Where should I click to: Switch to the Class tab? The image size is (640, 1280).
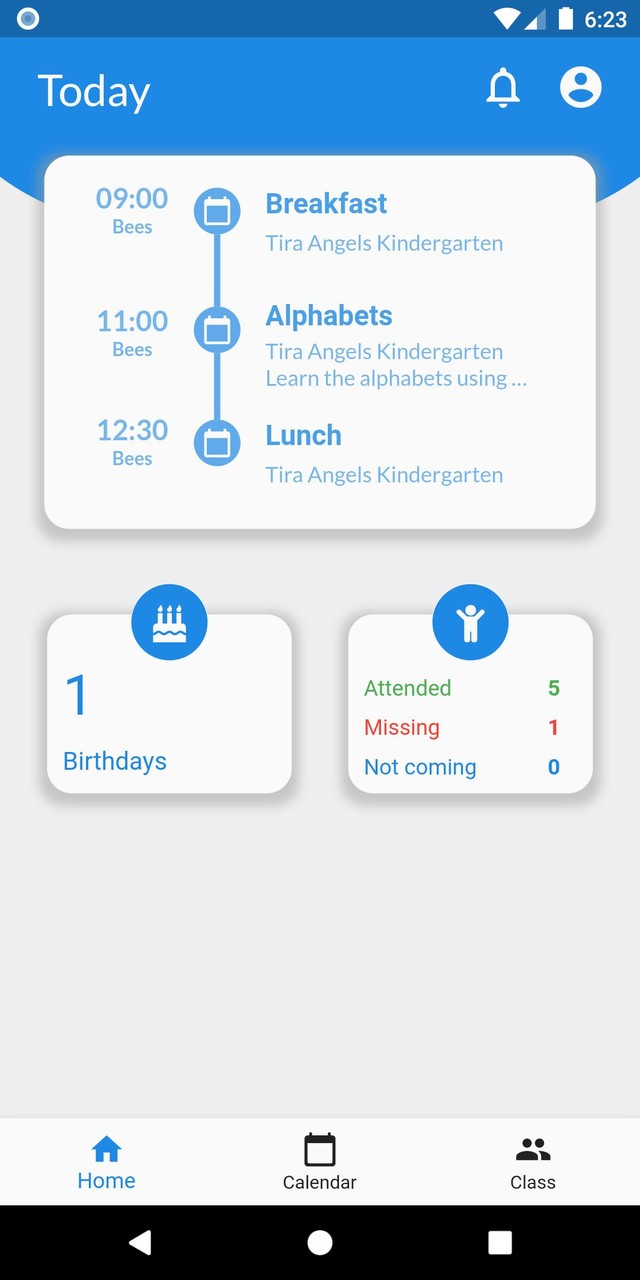click(533, 1162)
